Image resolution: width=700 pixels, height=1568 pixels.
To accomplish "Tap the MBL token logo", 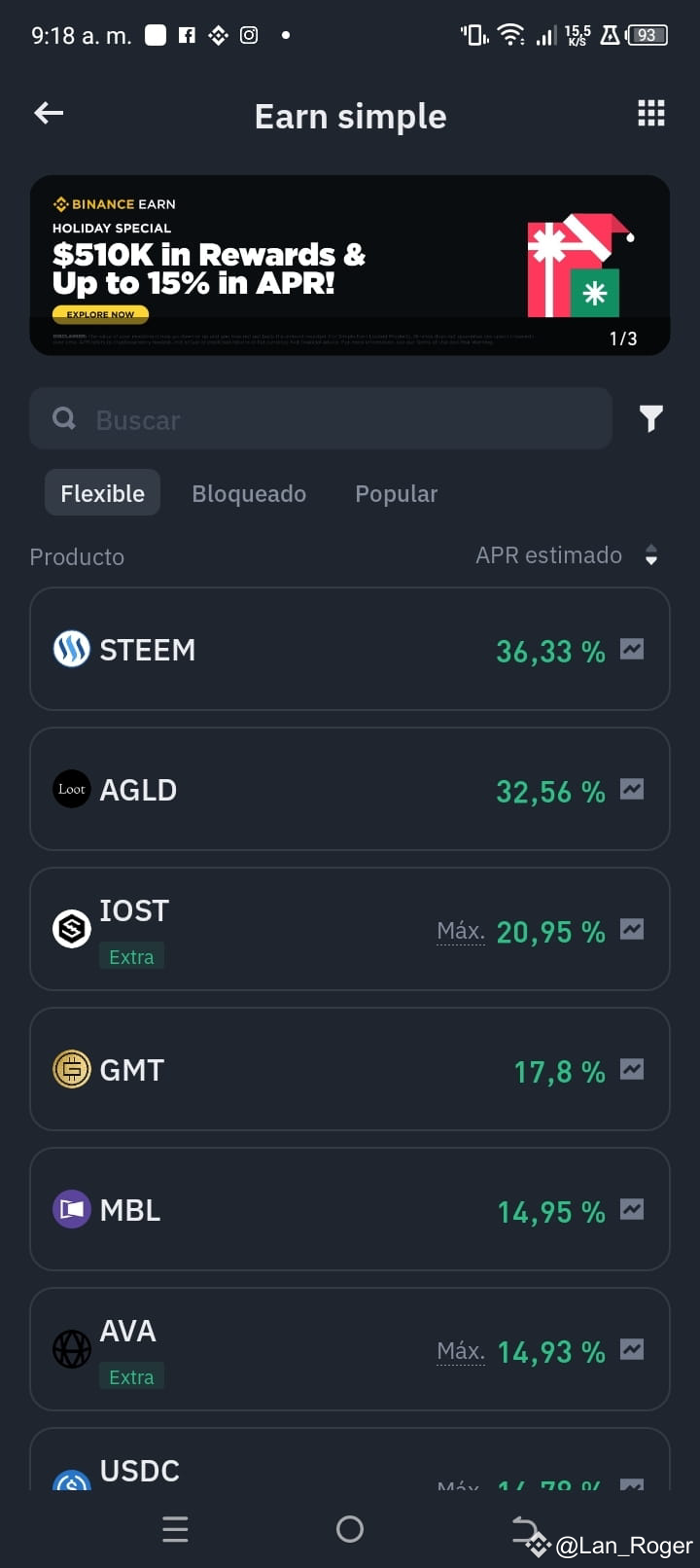I will click(x=70, y=1209).
